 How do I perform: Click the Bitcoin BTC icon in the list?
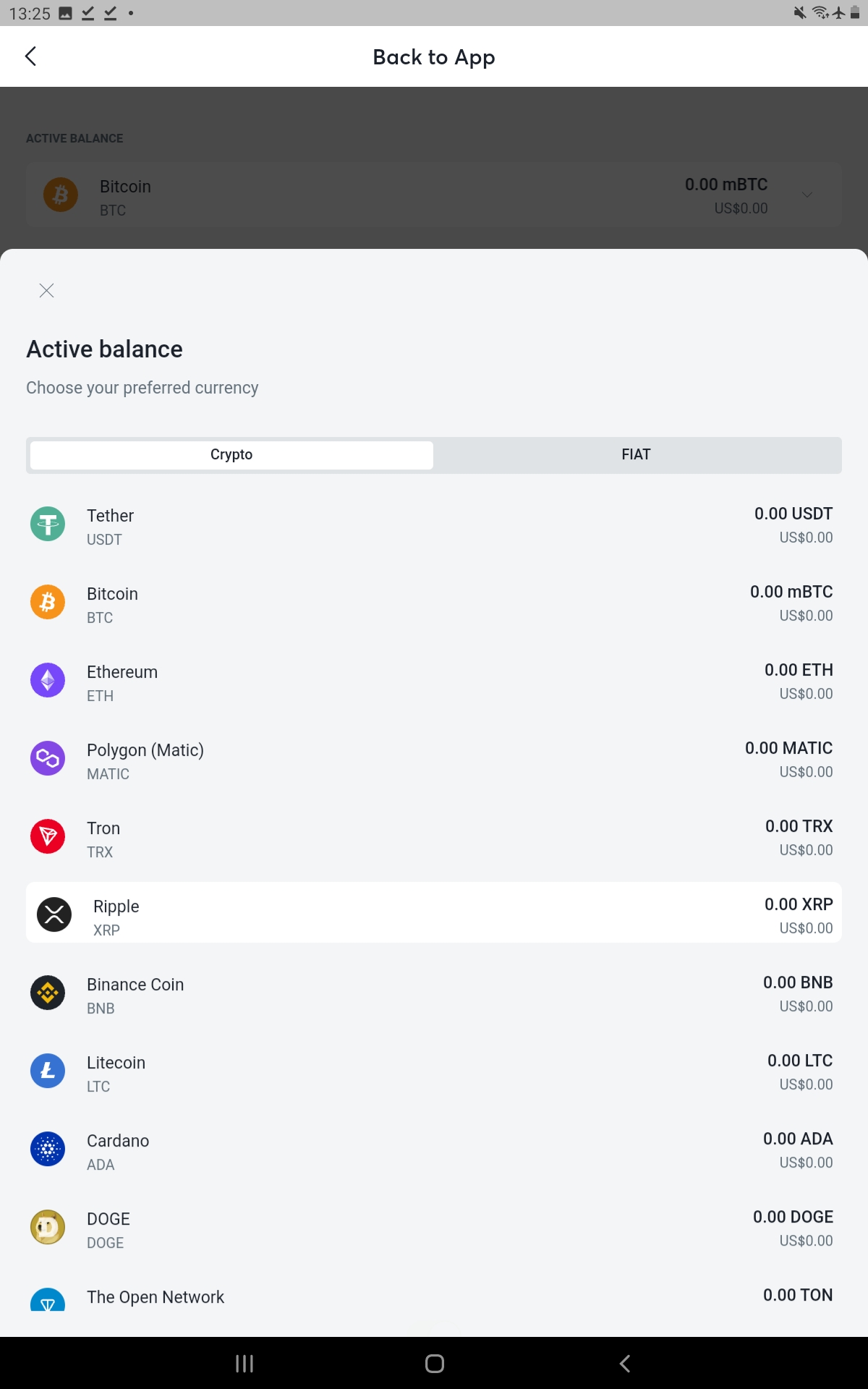47,602
